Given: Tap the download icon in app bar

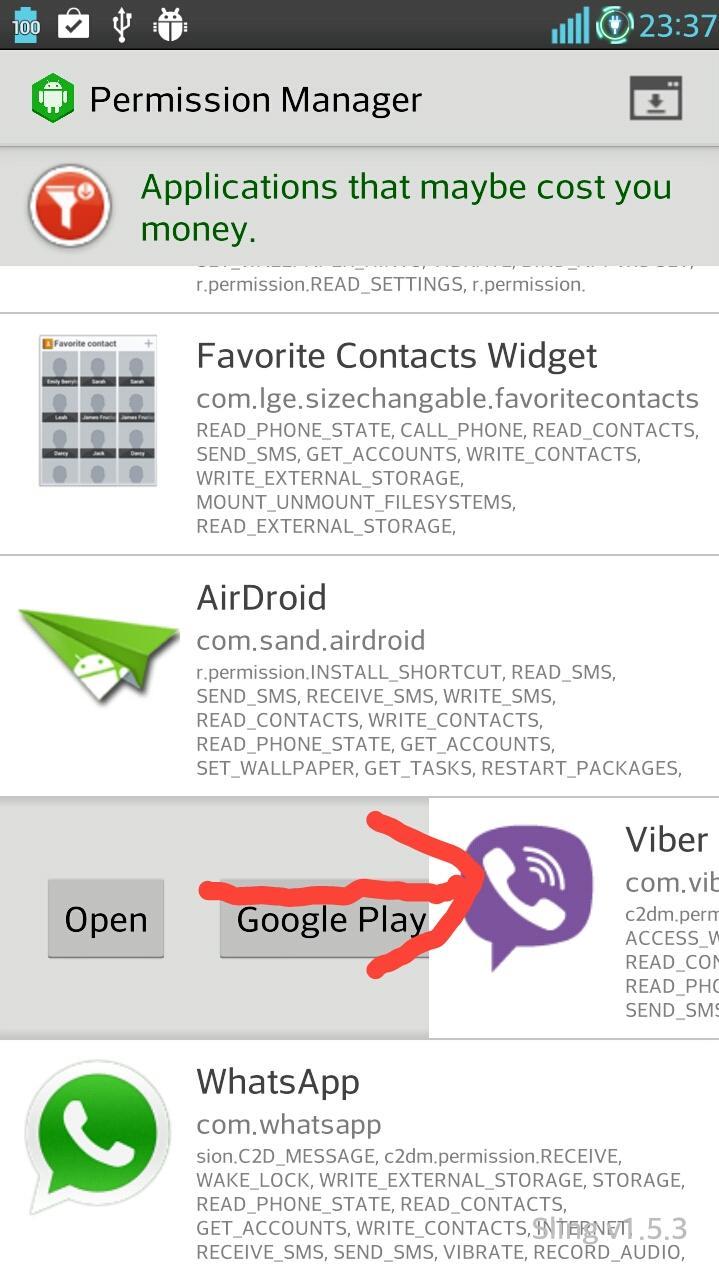Looking at the screenshot, I should (656, 99).
